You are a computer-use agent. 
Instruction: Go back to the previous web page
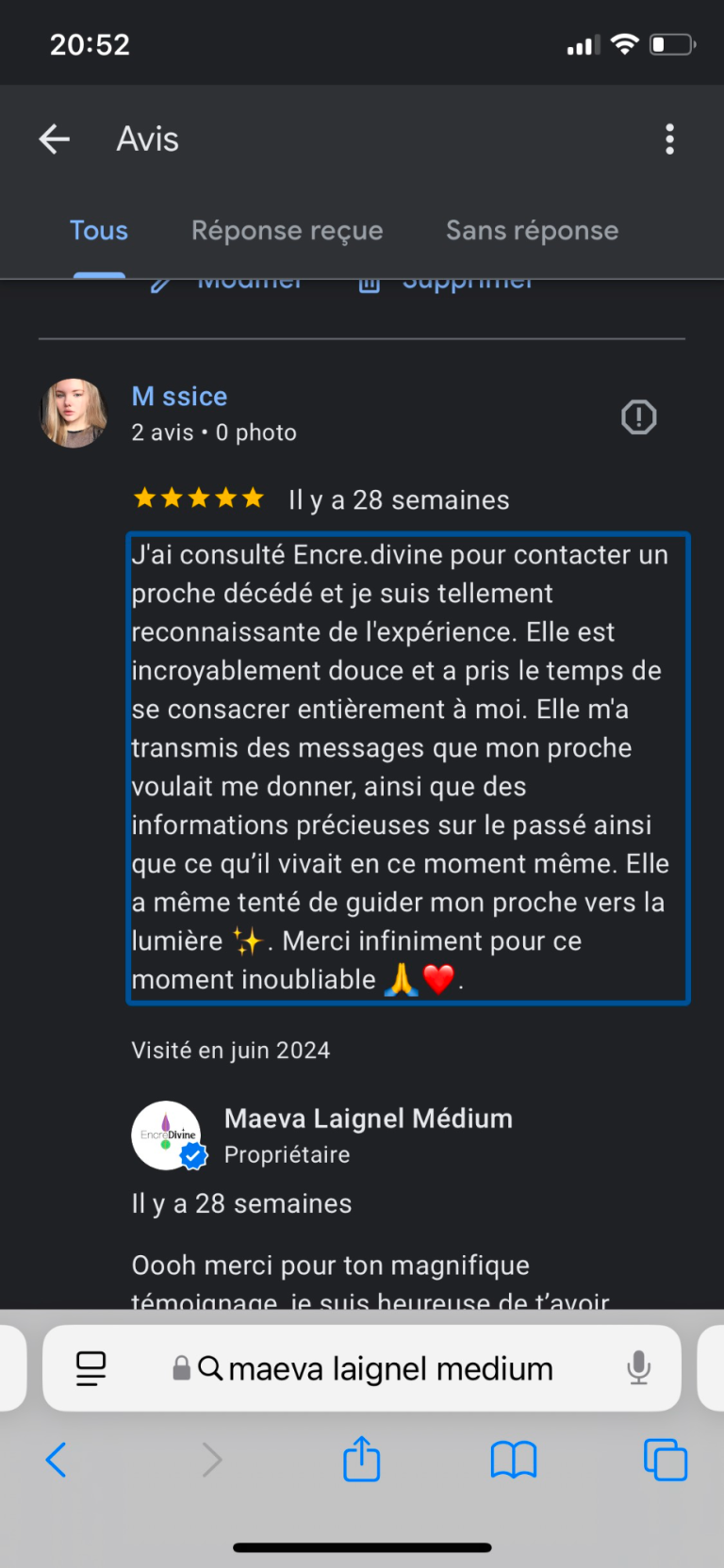[57, 1460]
